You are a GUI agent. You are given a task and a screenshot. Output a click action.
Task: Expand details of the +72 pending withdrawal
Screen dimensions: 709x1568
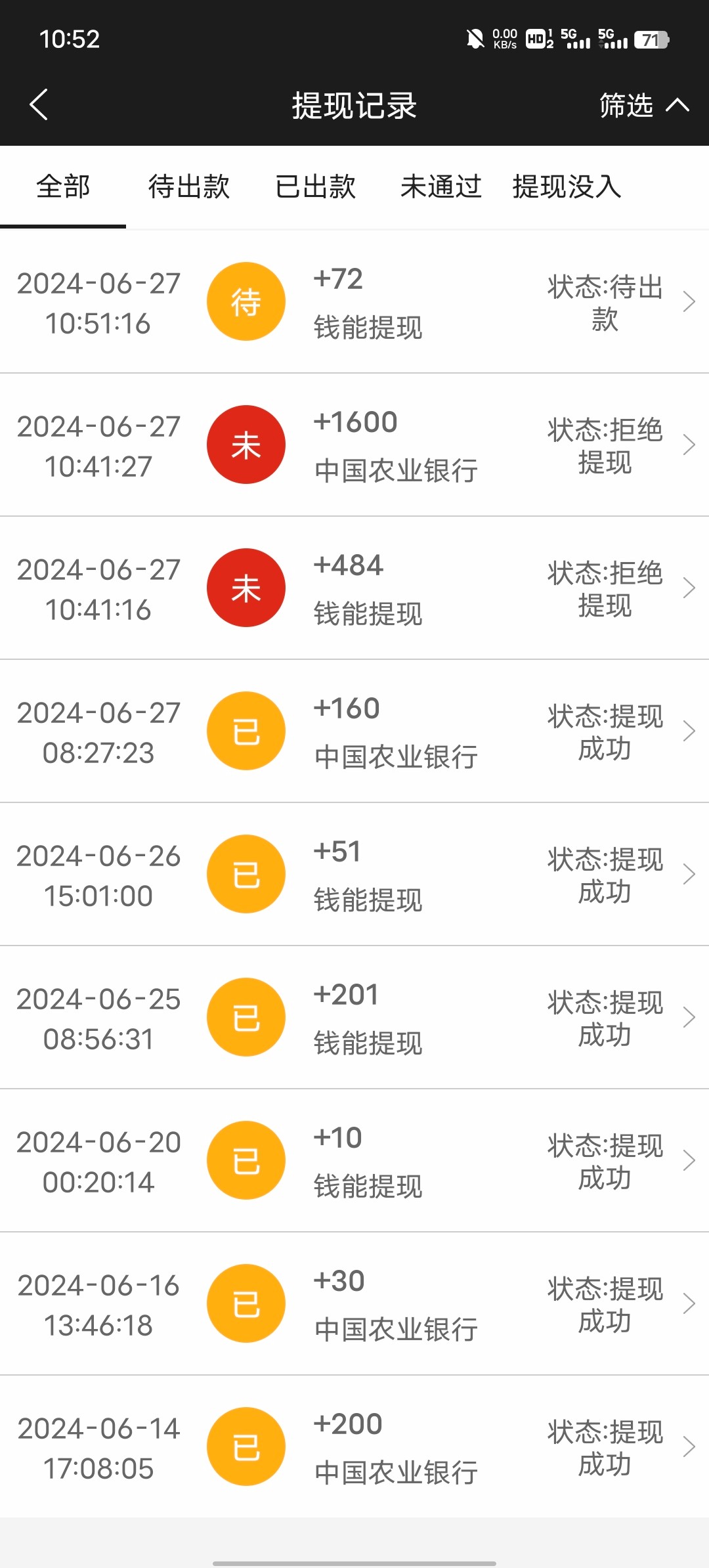[x=689, y=301]
